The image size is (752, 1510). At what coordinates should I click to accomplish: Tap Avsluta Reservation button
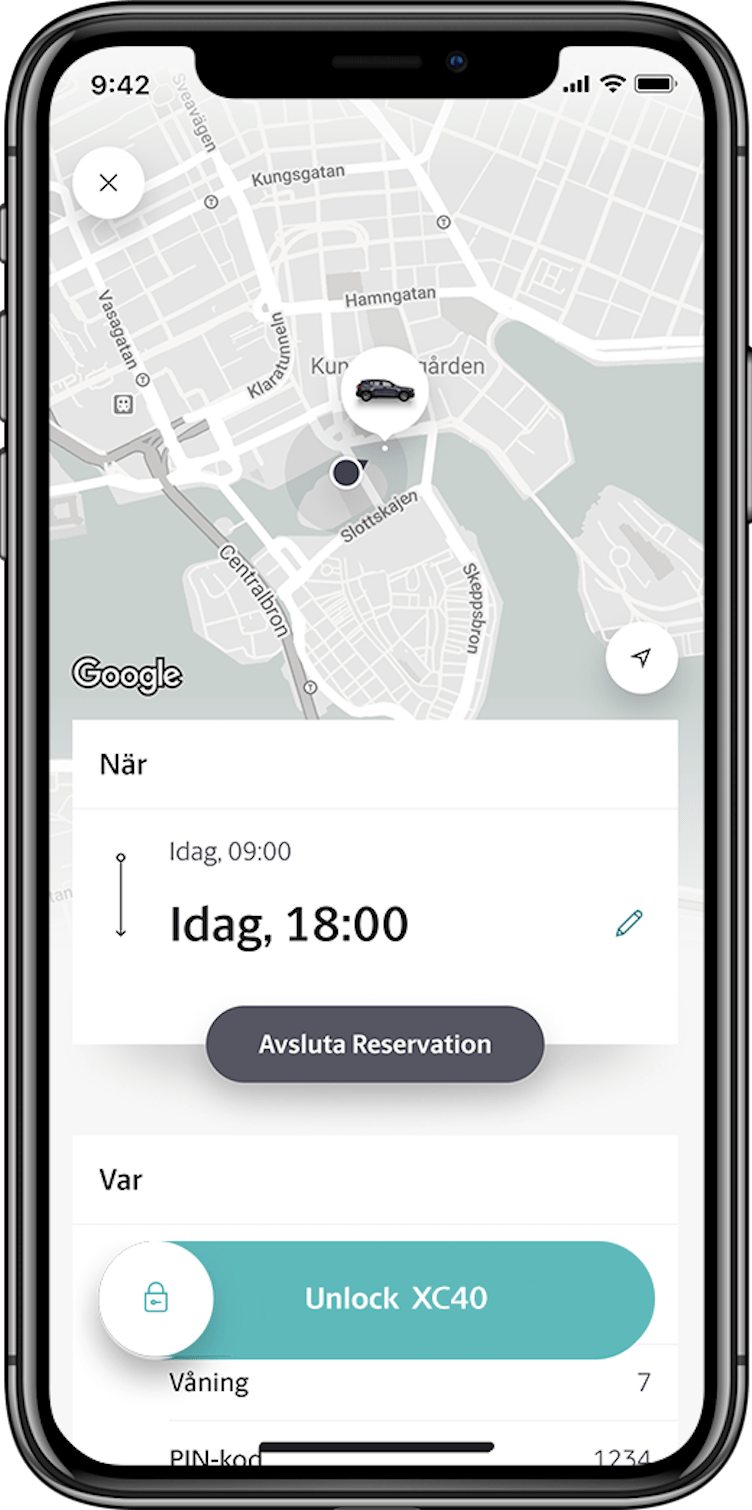coord(375,1044)
